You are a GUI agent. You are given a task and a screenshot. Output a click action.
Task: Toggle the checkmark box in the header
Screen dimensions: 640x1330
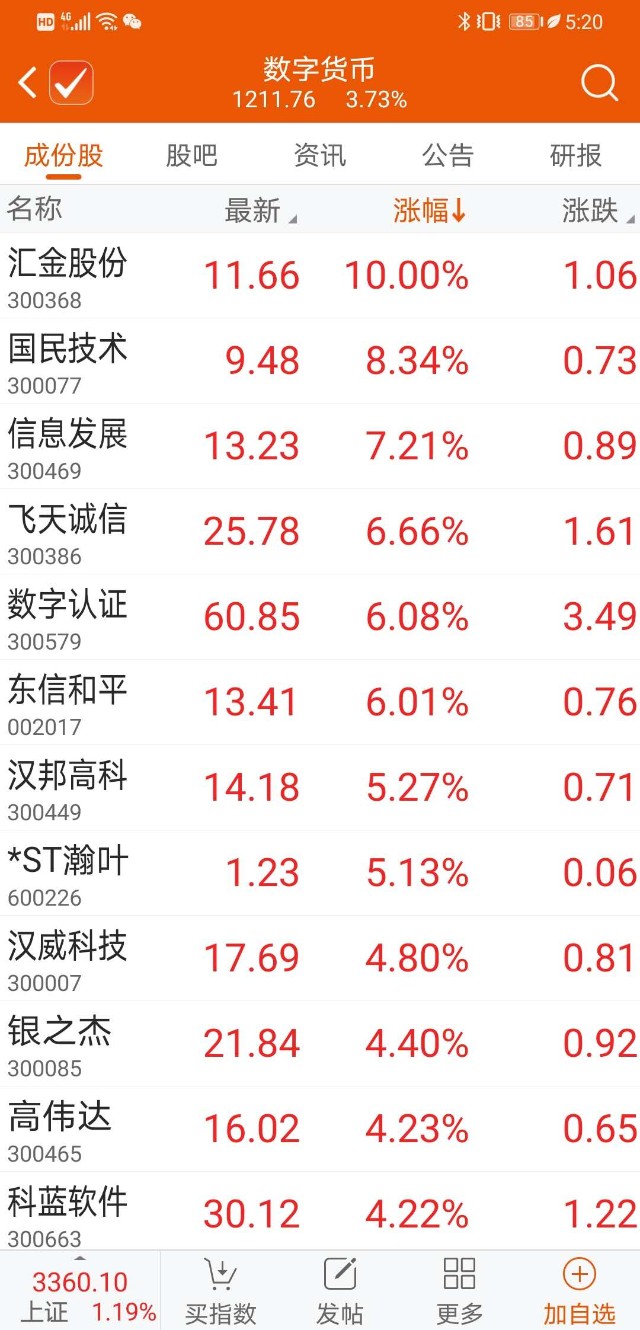tap(71, 83)
